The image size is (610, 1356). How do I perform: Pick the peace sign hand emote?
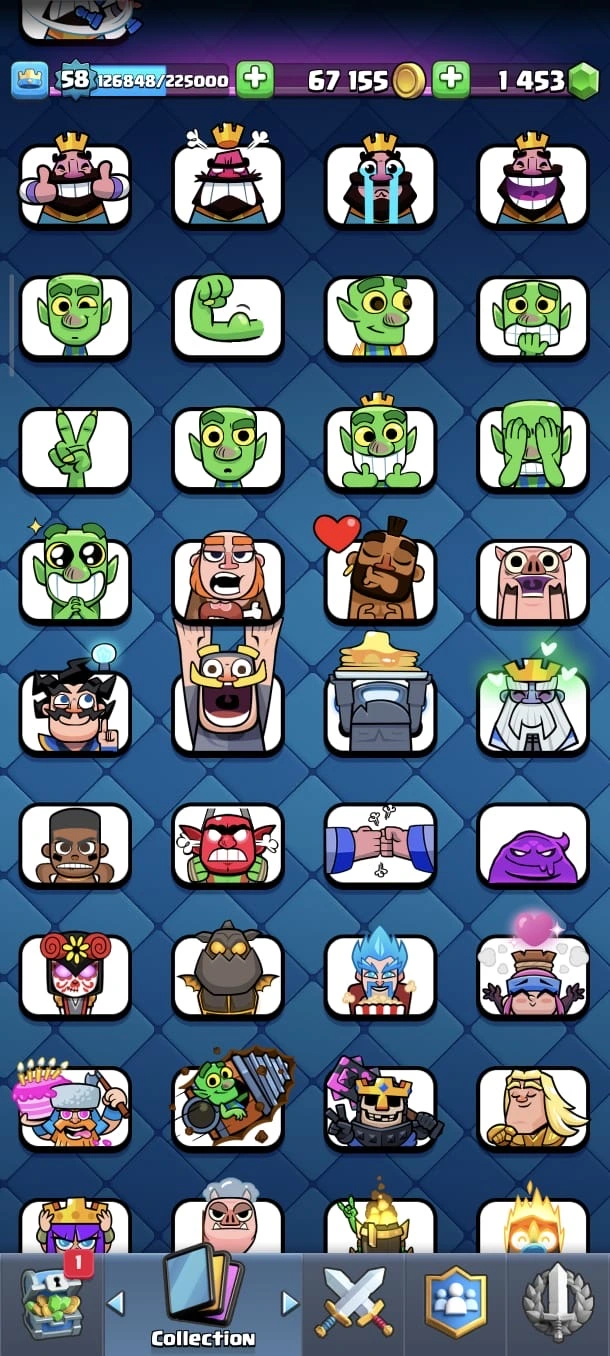click(75, 449)
